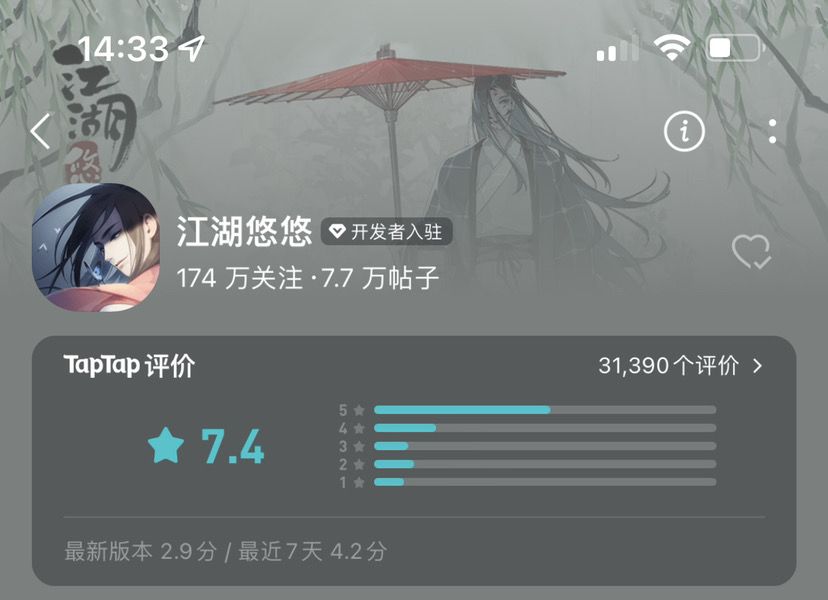
Task: Open the three-dot overflow menu
Action: click(773, 131)
